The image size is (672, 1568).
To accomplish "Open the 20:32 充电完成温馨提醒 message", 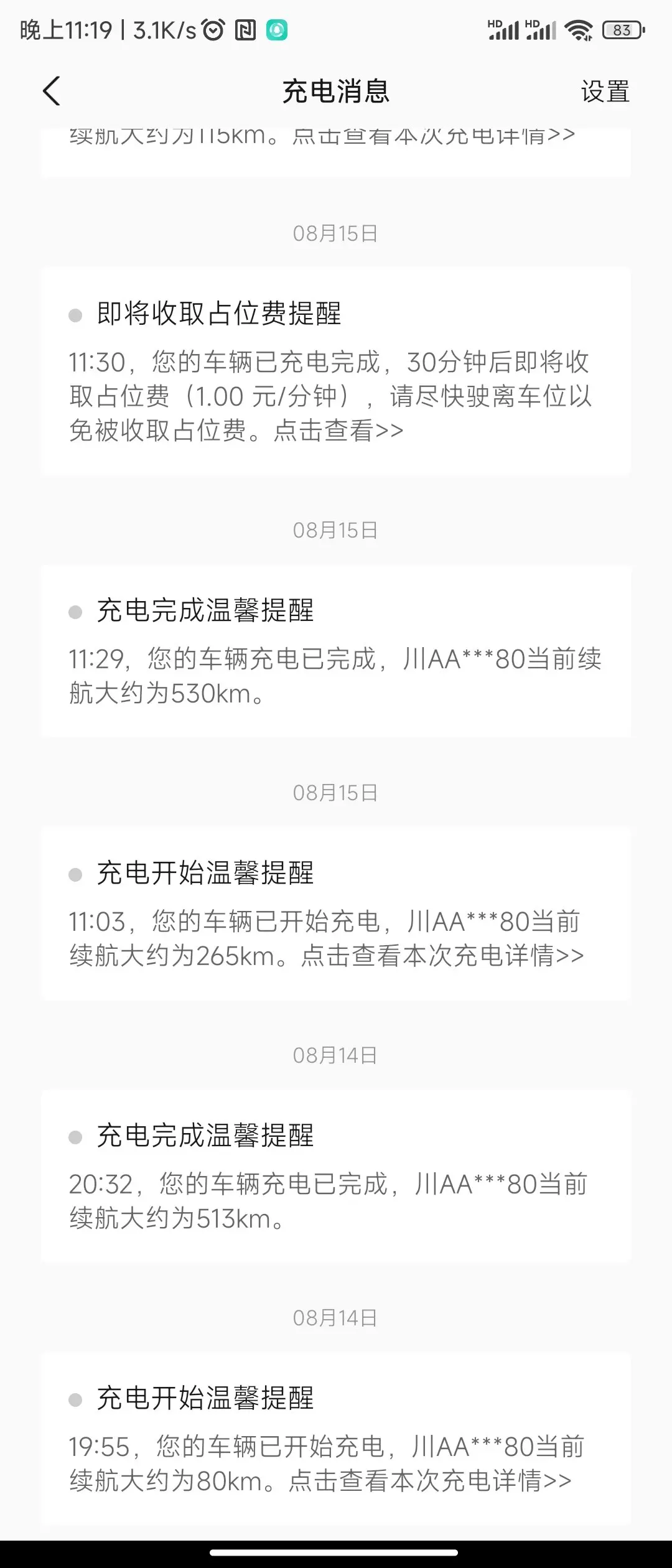I will (x=336, y=1176).
